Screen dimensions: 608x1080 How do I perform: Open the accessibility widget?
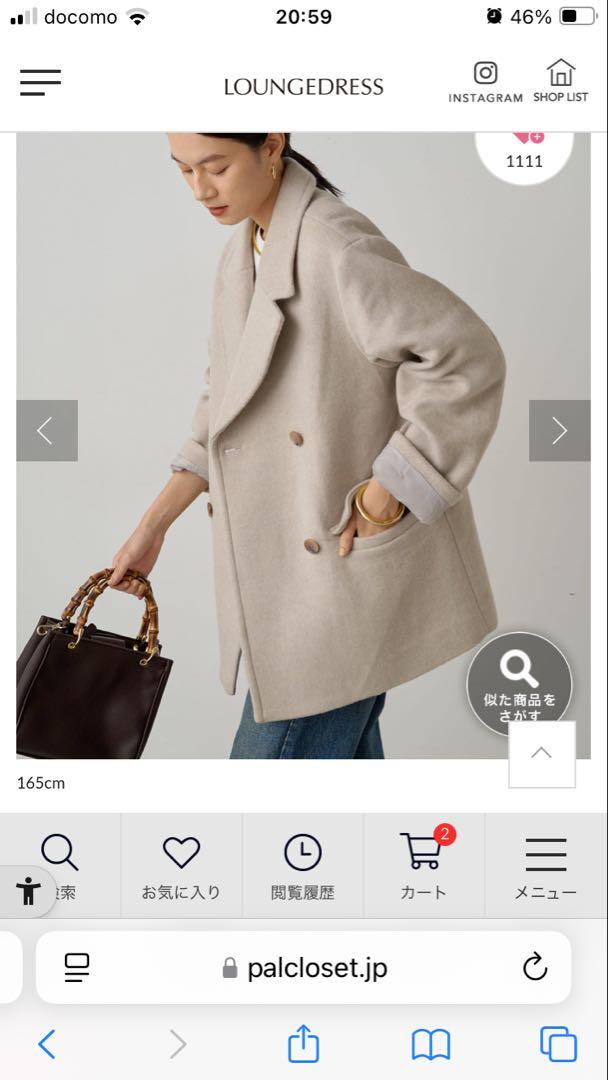(28, 891)
